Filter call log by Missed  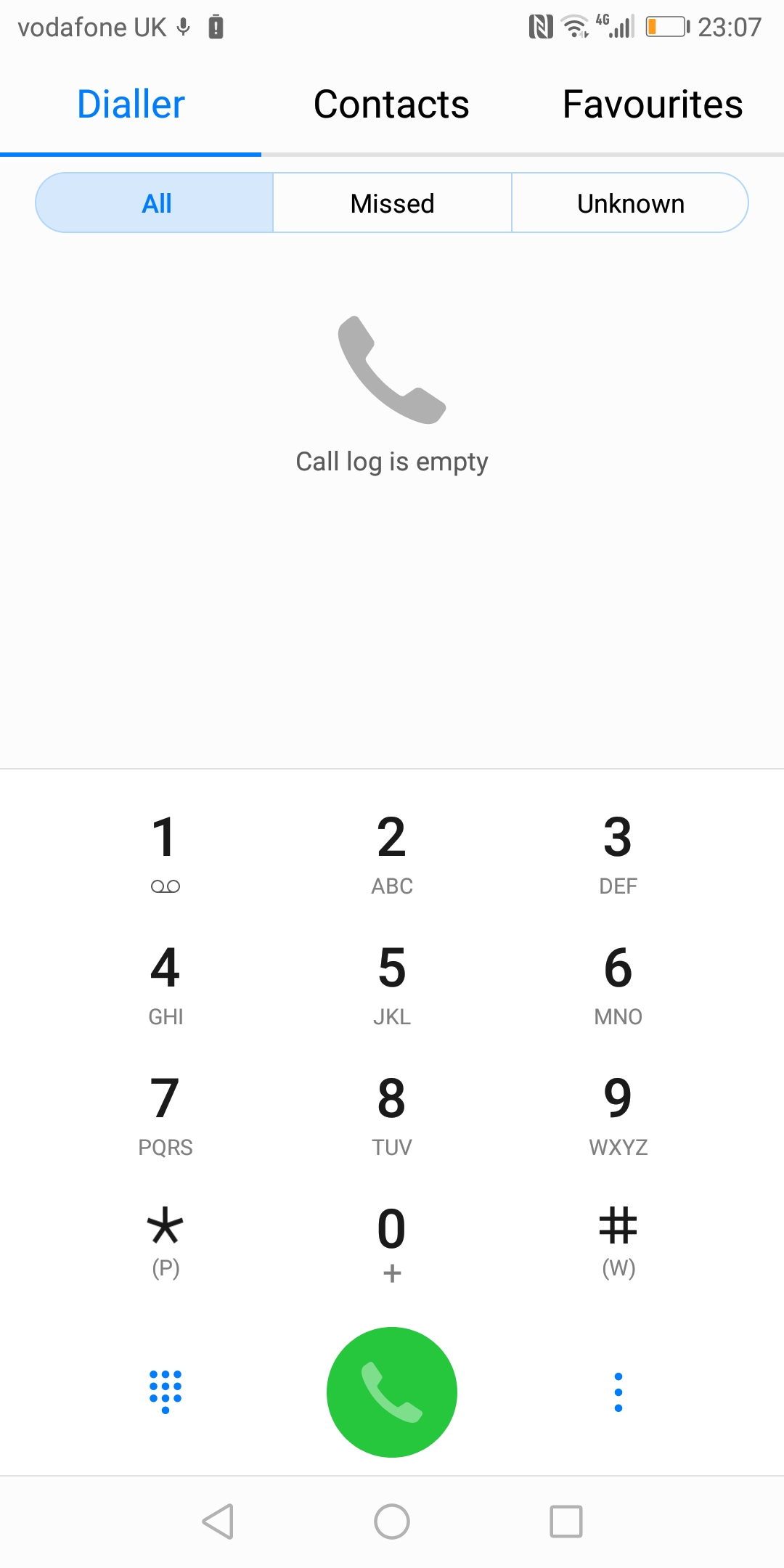(x=392, y=203)
